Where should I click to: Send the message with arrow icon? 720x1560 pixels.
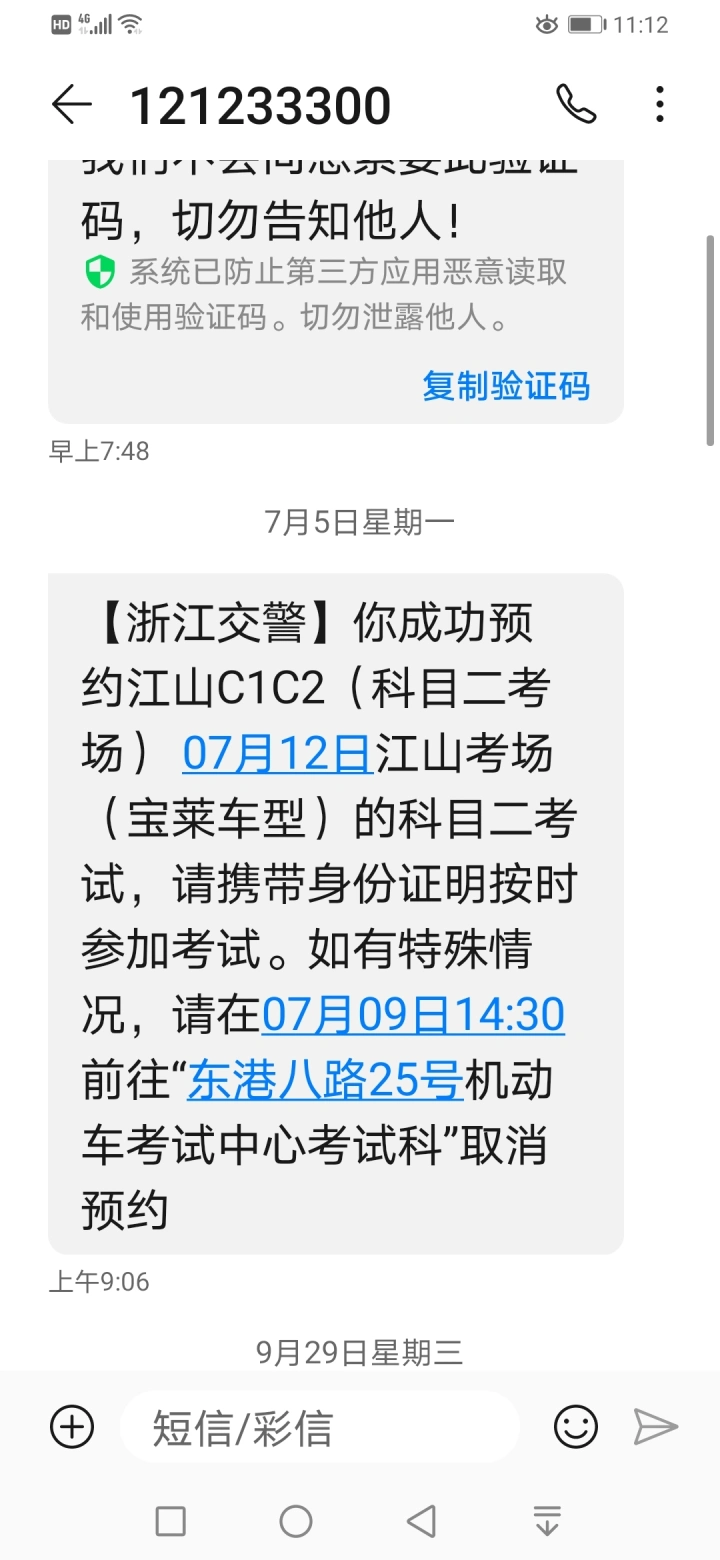tap(656, 1427)
